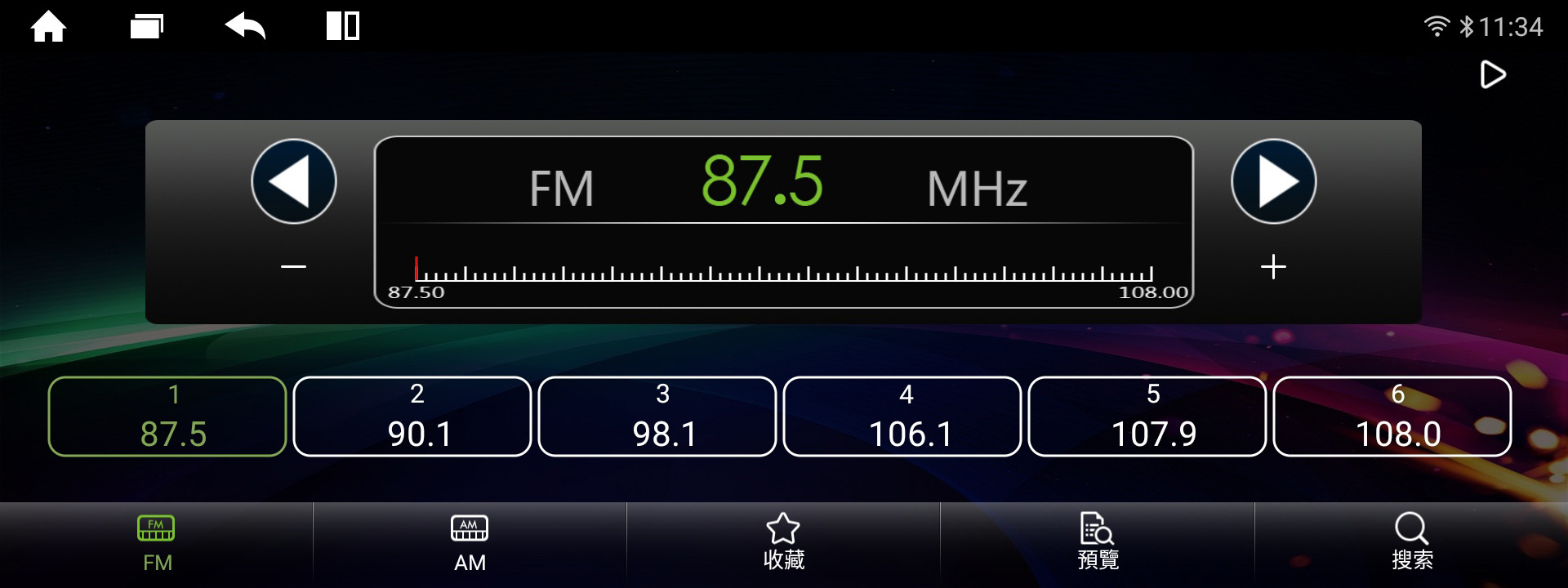Increase frequency with the plus button
The width and height of the screenshot is (1568, 588).
(x=1273, y=267)
